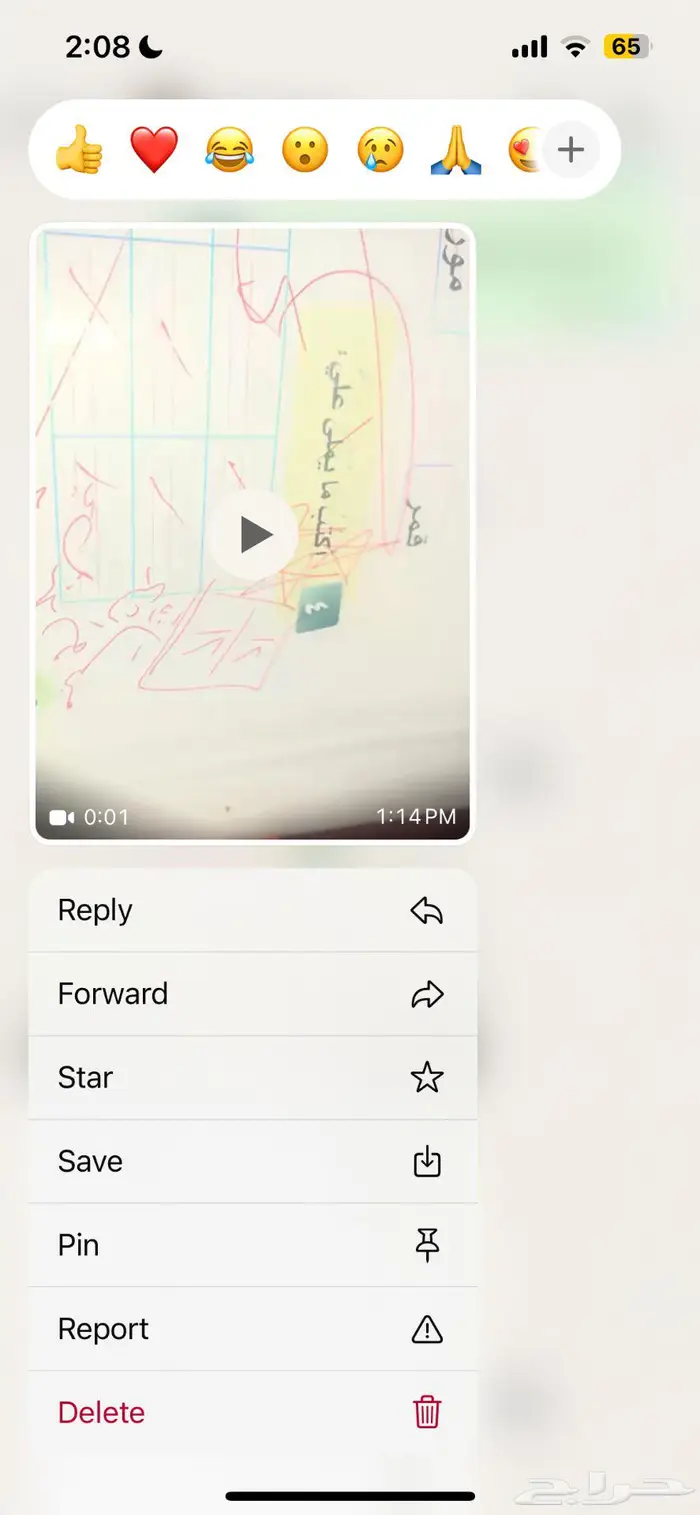700x1515 pixels.
Task: Save the video to the device
Action: [253, 1162]
